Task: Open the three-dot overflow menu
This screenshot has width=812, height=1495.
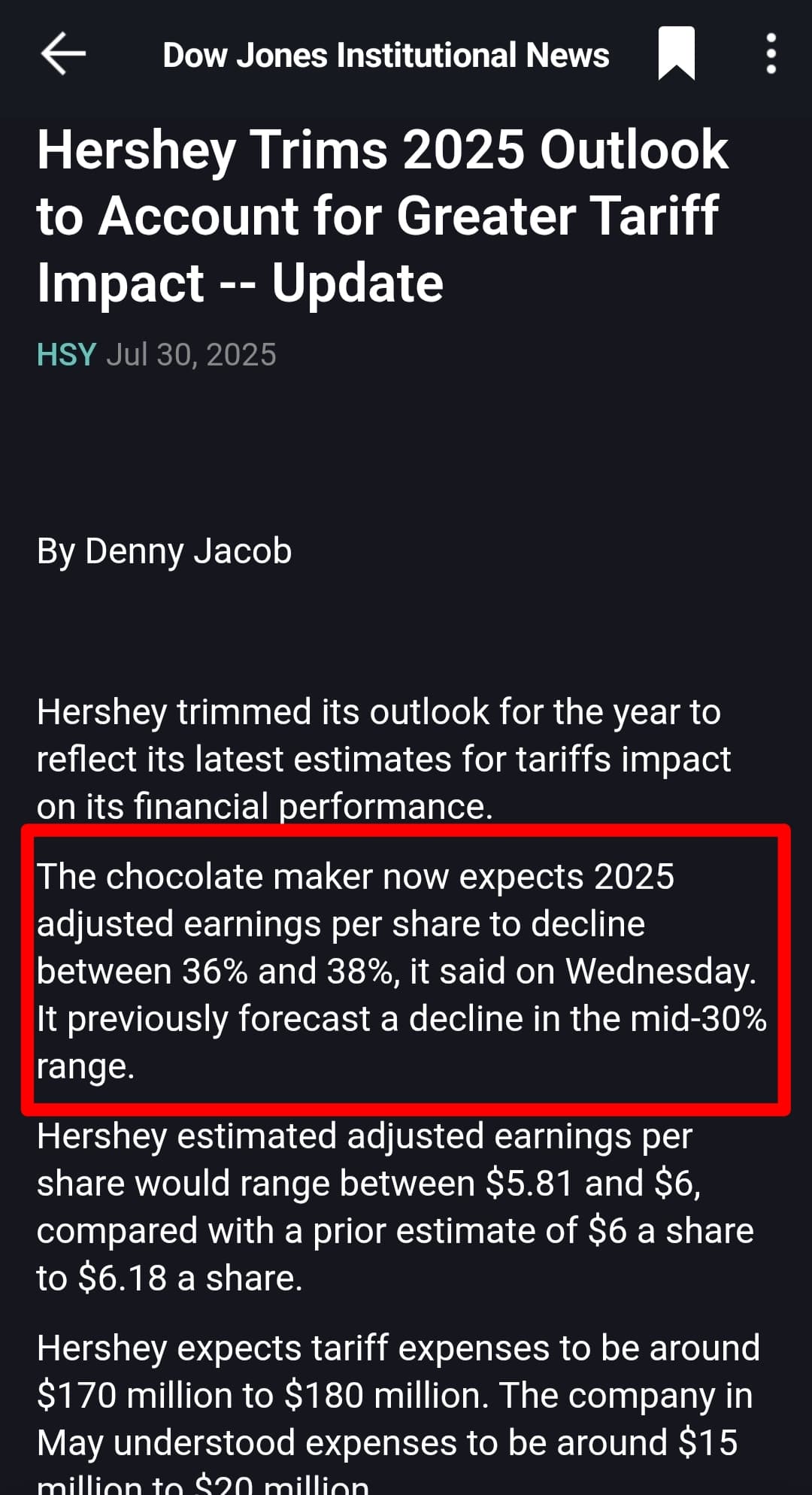Action: pyautogui.click(x=771, y=54)
